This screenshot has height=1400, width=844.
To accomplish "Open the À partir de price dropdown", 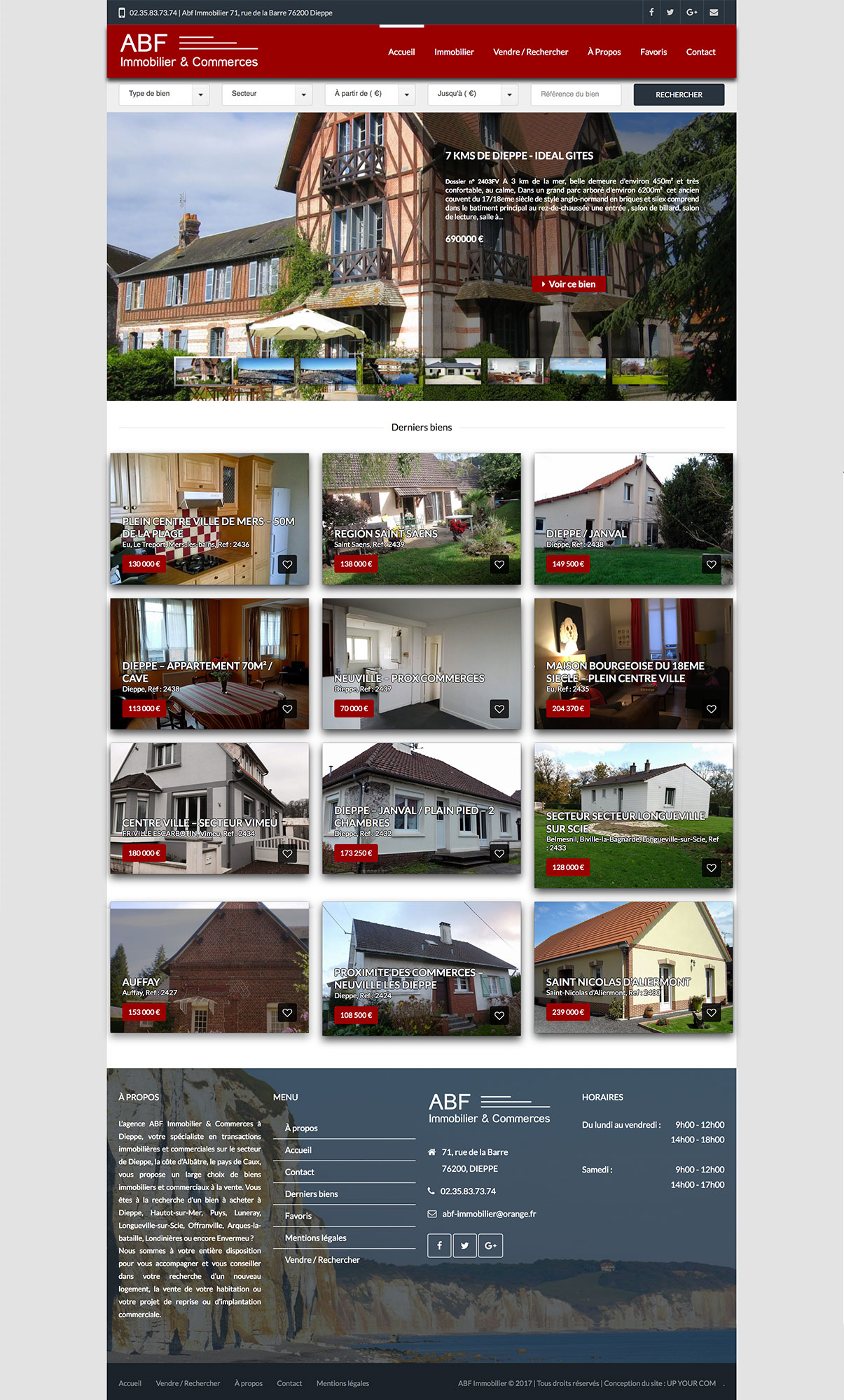I will [370, 94].
